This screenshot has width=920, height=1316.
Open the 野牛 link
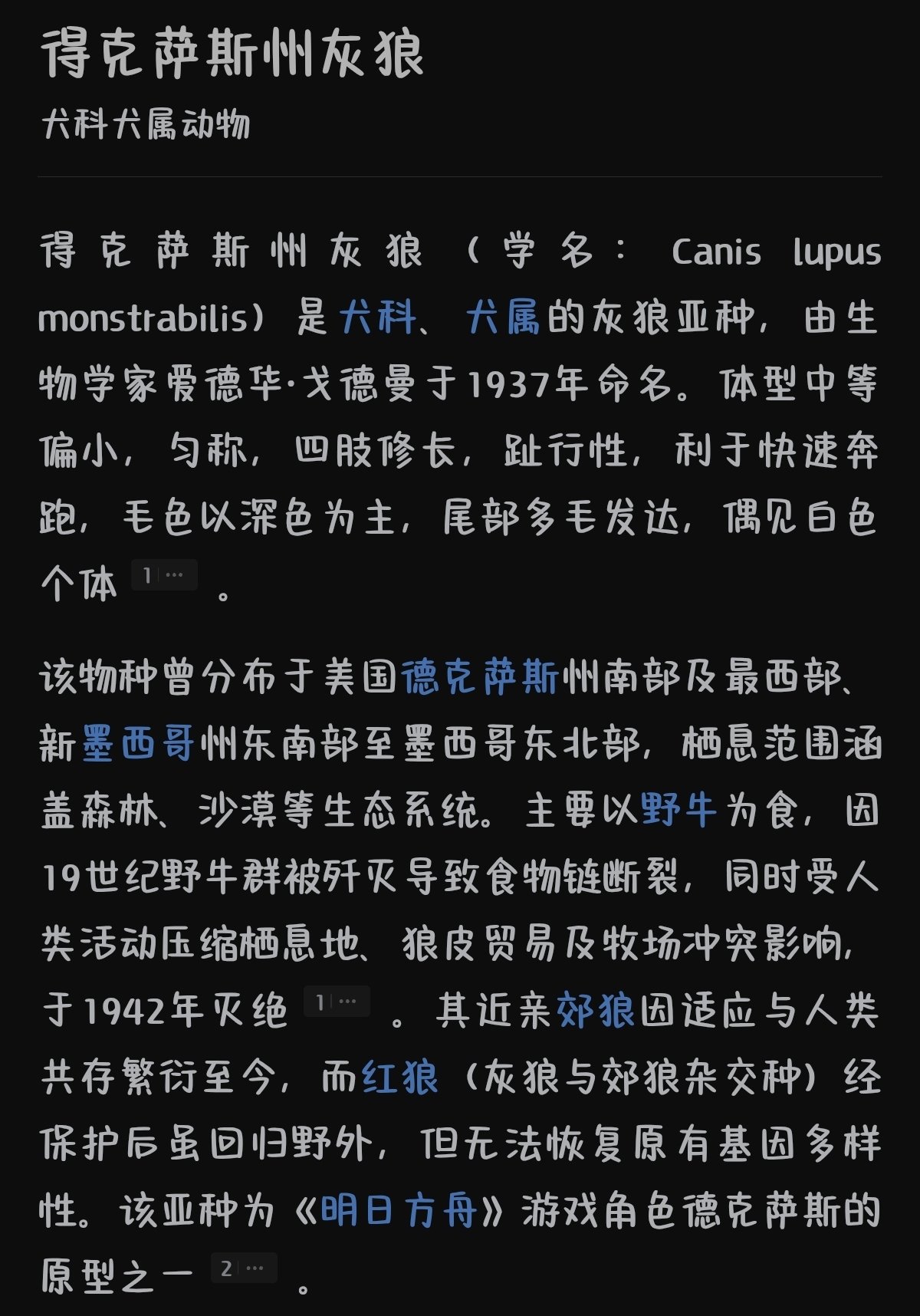tap(679, 811)
